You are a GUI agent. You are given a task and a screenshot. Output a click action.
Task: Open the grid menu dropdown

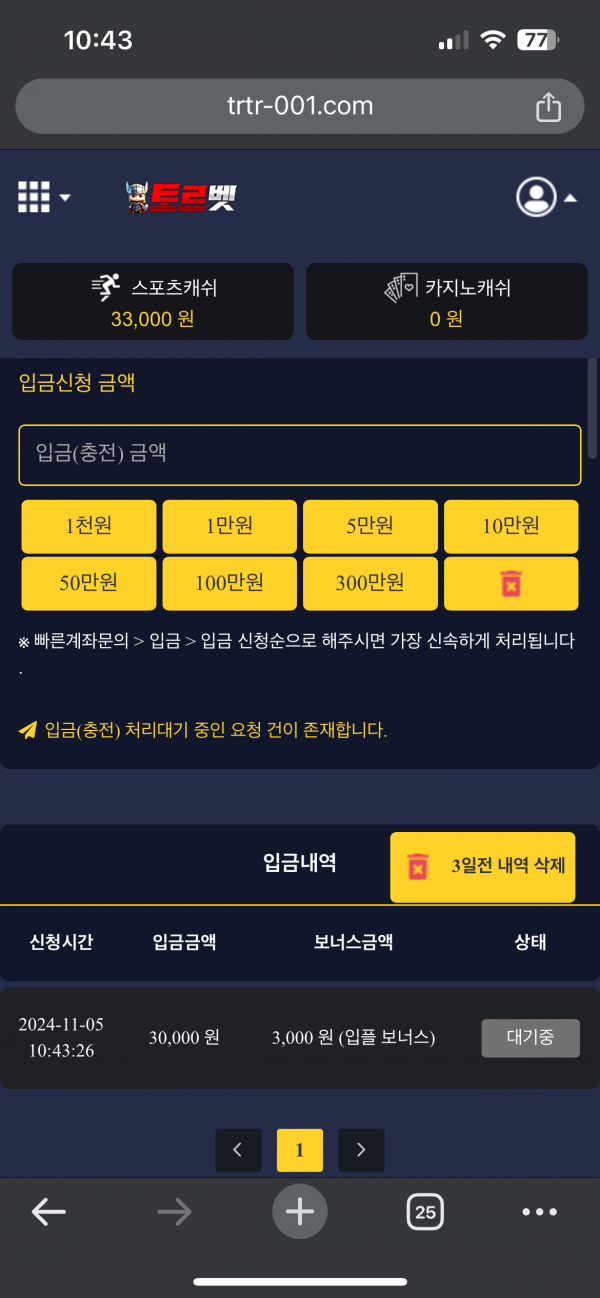[x=44, y=197]
